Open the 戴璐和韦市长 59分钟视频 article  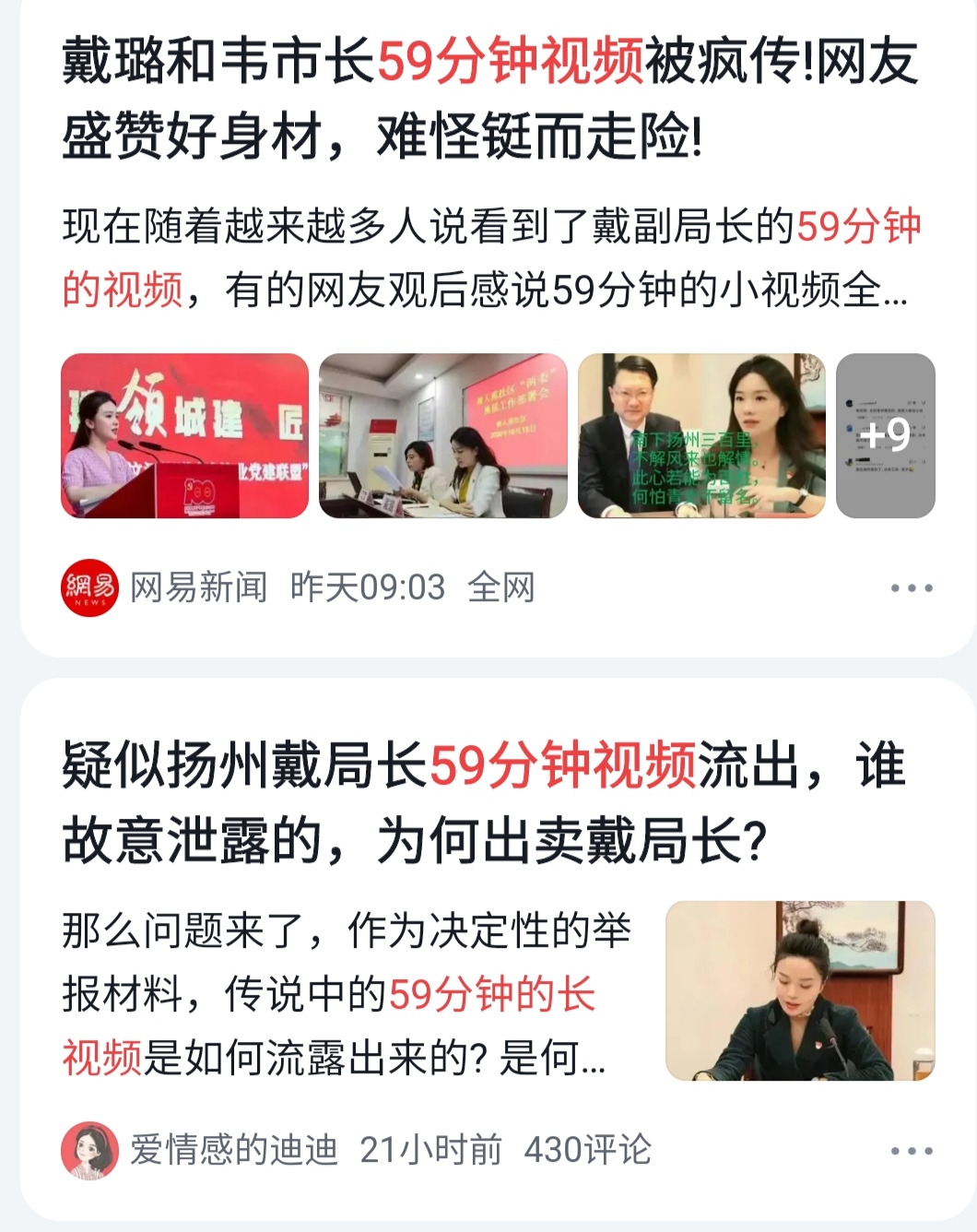(488, 99)
